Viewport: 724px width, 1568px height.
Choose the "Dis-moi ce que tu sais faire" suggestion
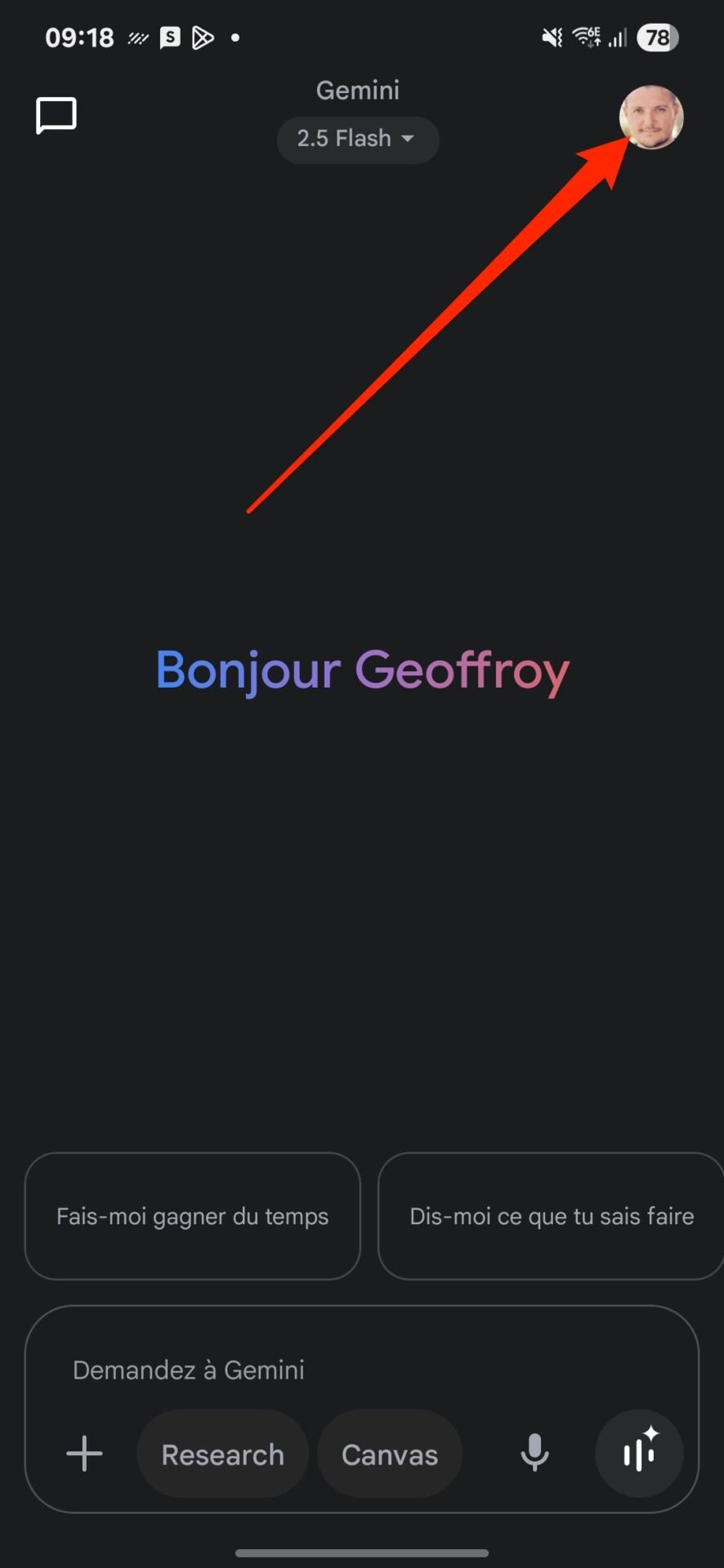pyautogui.click(x=551, y=1216)
